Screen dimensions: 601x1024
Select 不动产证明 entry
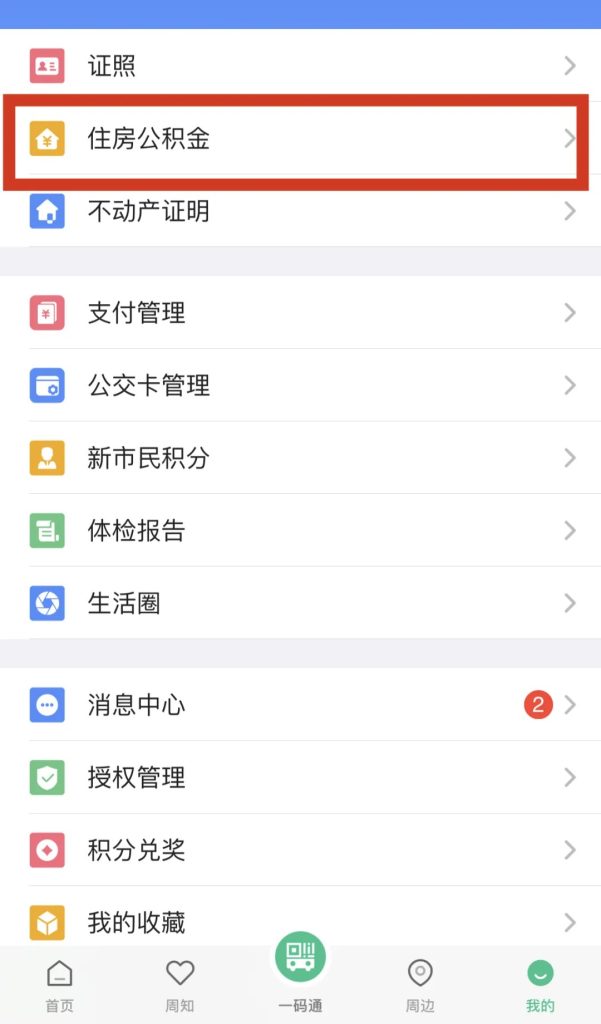tap(300, 211)
